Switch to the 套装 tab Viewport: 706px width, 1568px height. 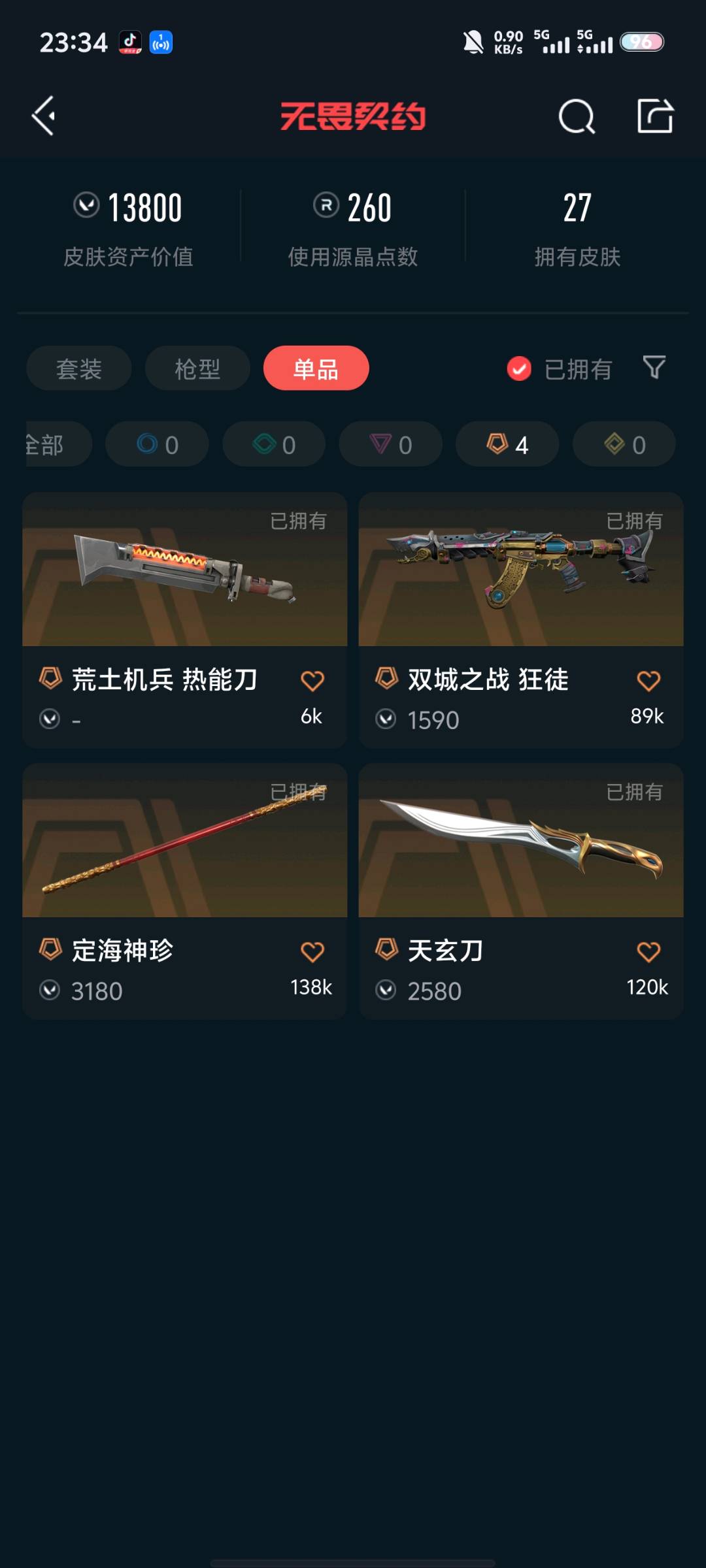tap(79, 368)
